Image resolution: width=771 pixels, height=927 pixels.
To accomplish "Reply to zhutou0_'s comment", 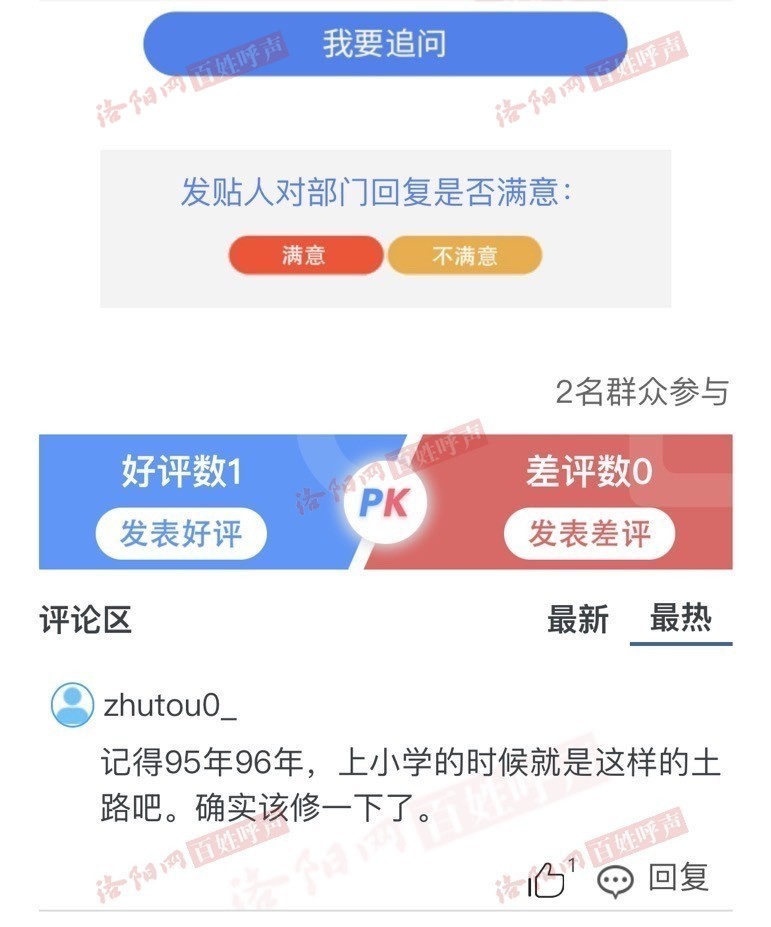I will click(x=655, y=879).
